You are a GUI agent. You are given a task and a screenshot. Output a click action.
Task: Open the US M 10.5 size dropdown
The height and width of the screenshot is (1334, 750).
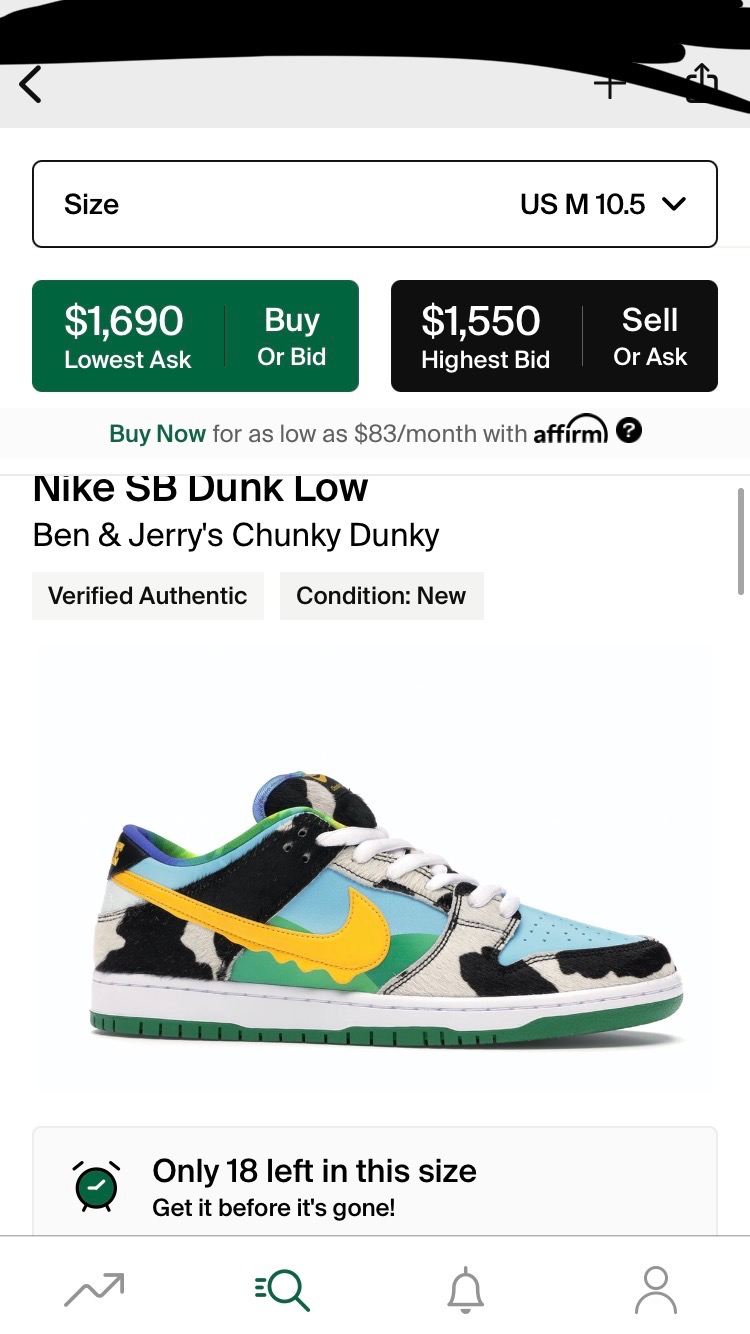click(x=375, y=204)
